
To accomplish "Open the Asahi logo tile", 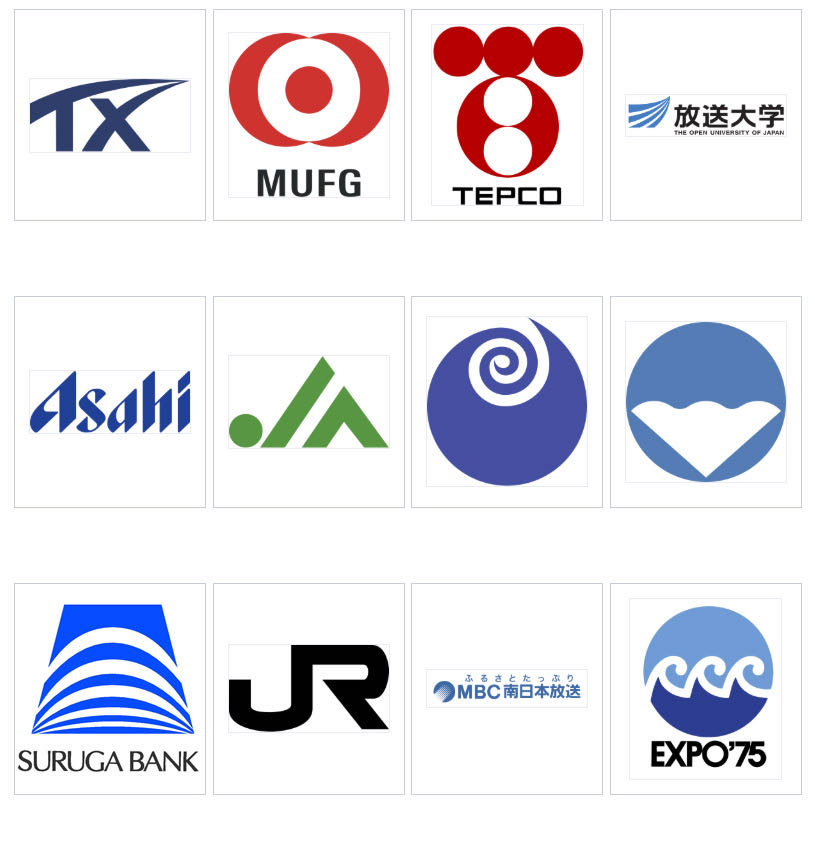I will (x=110, y=402).
